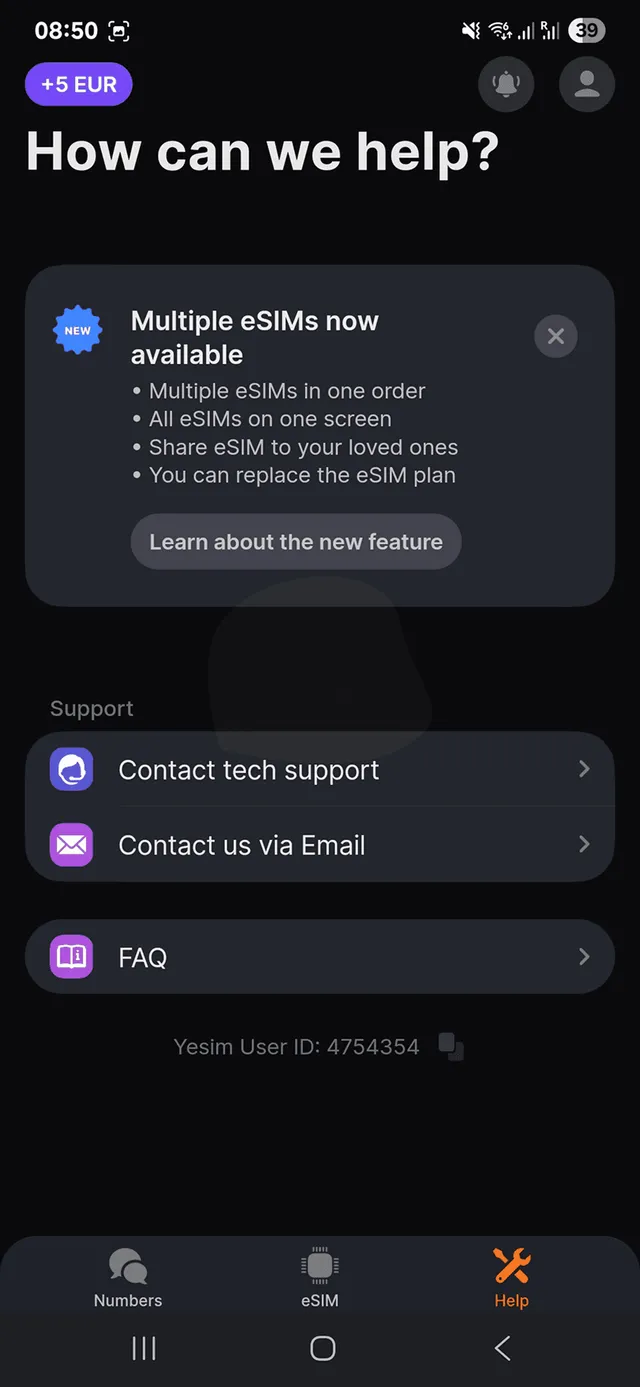This screenshot has width=640, height=1387.
Task: Open Contact tech support
Action: point(320,770)
